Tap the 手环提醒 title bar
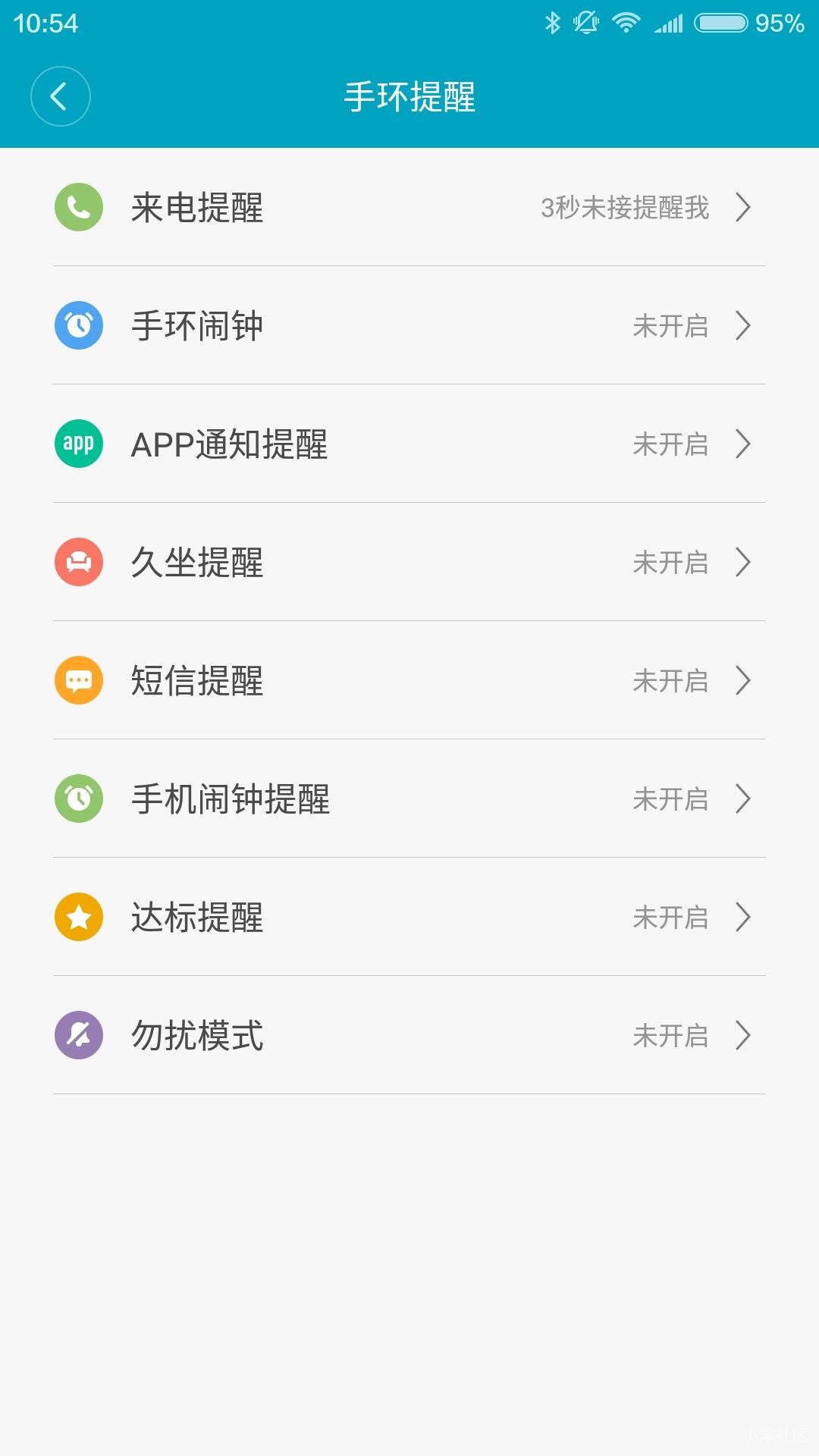The height and width of the screenshot is (1456, 819). [408, 96]
